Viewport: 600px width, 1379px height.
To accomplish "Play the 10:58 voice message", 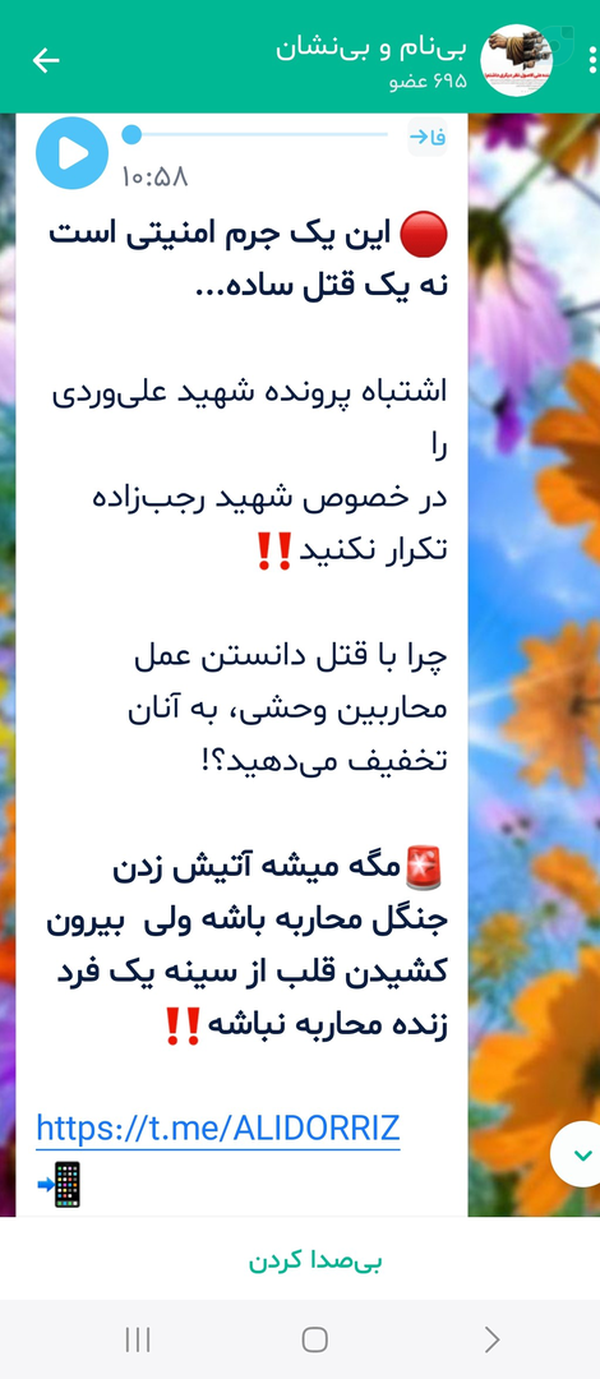I will (x=72, y=153).
